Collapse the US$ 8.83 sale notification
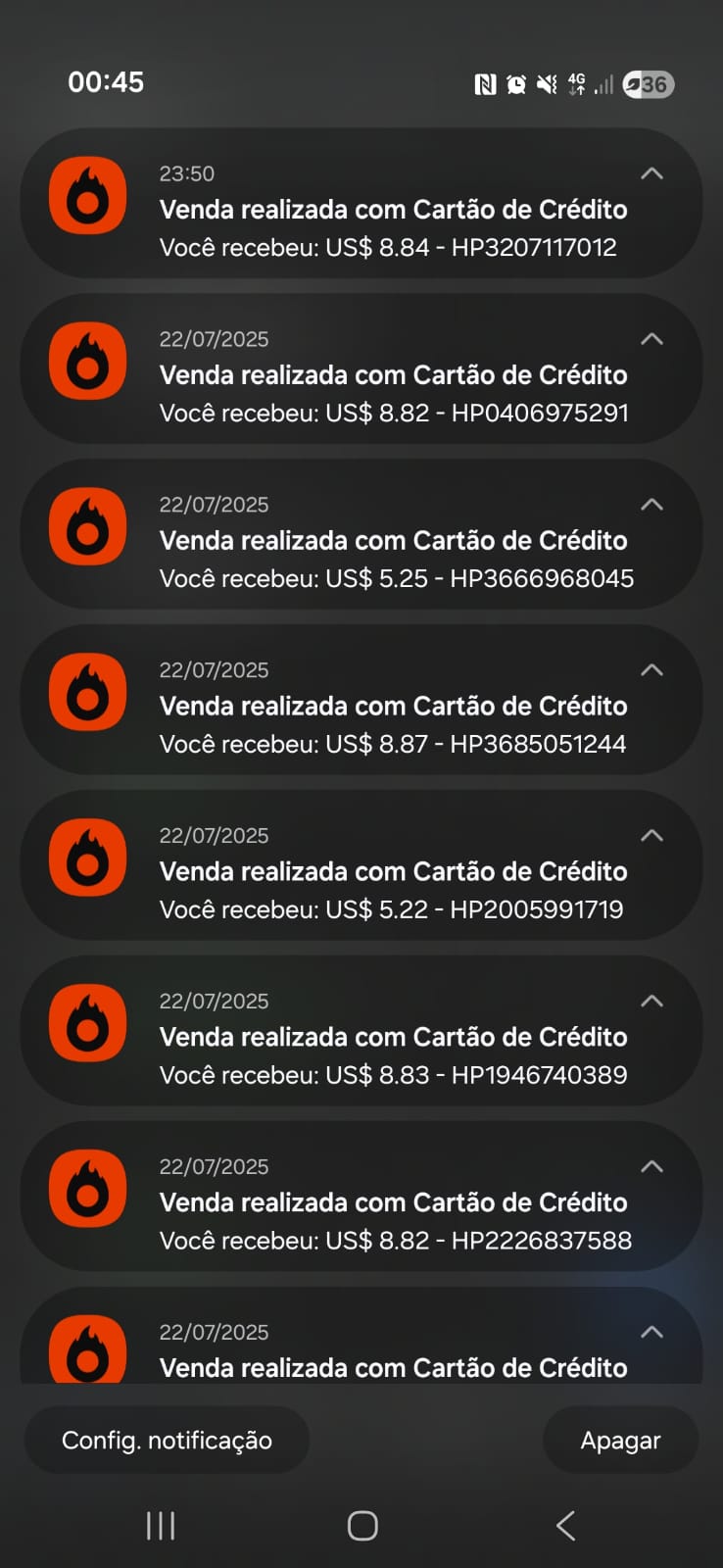 tap(651, 1001)
